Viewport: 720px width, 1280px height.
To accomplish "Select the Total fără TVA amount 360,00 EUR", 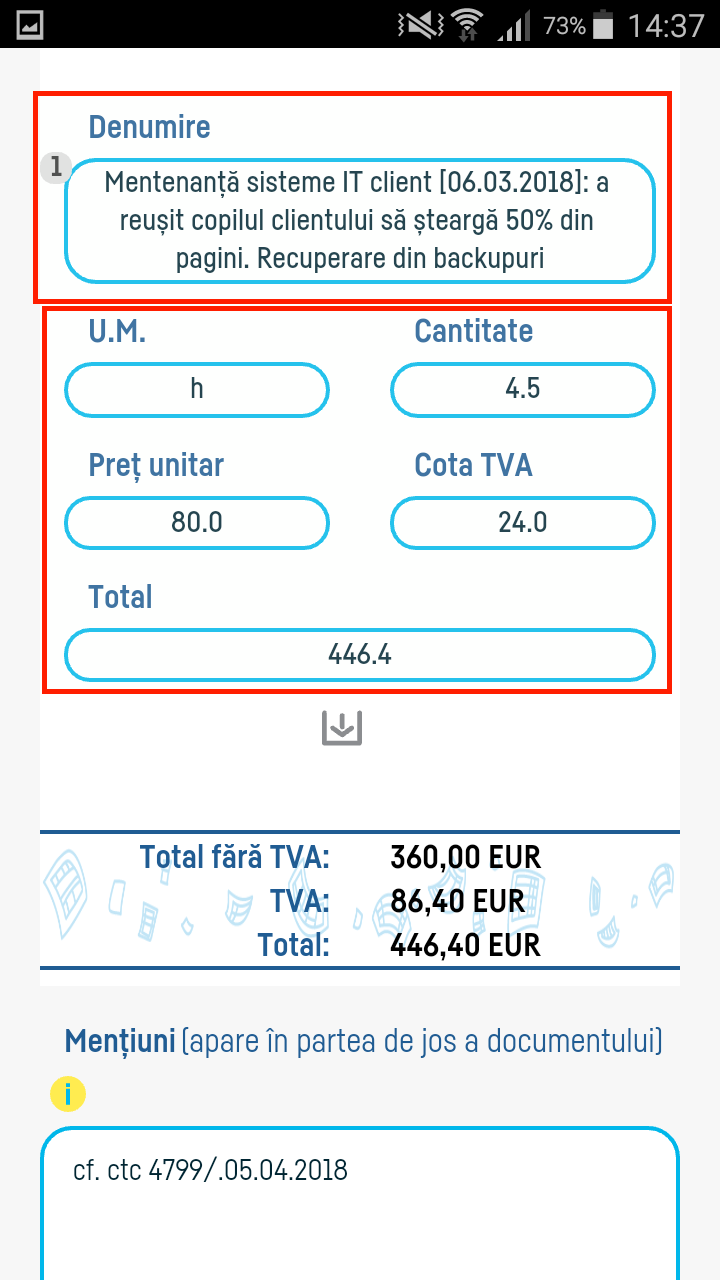I will pos(465,857).
